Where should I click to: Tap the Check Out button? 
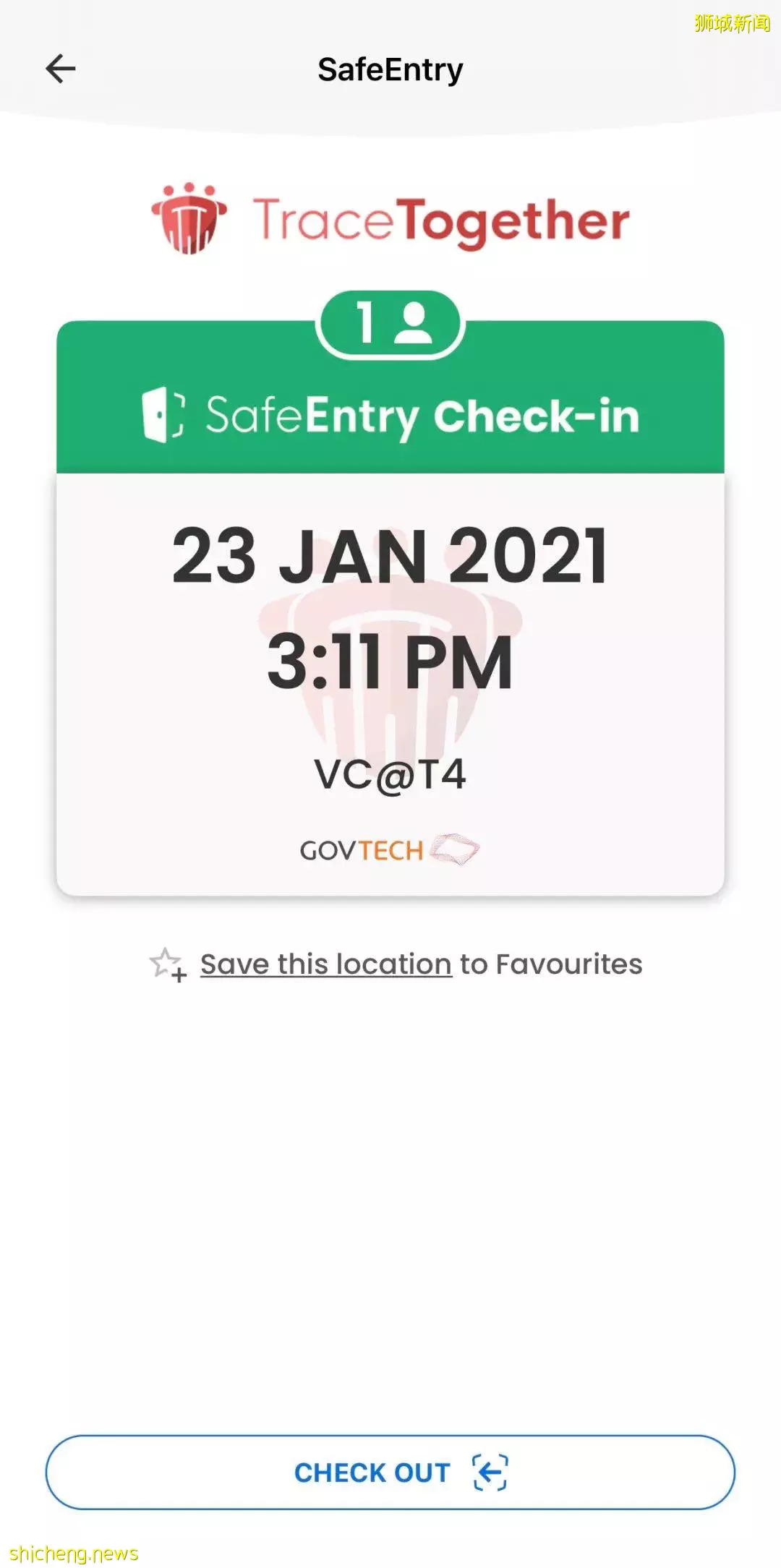tap(390, 1472)
